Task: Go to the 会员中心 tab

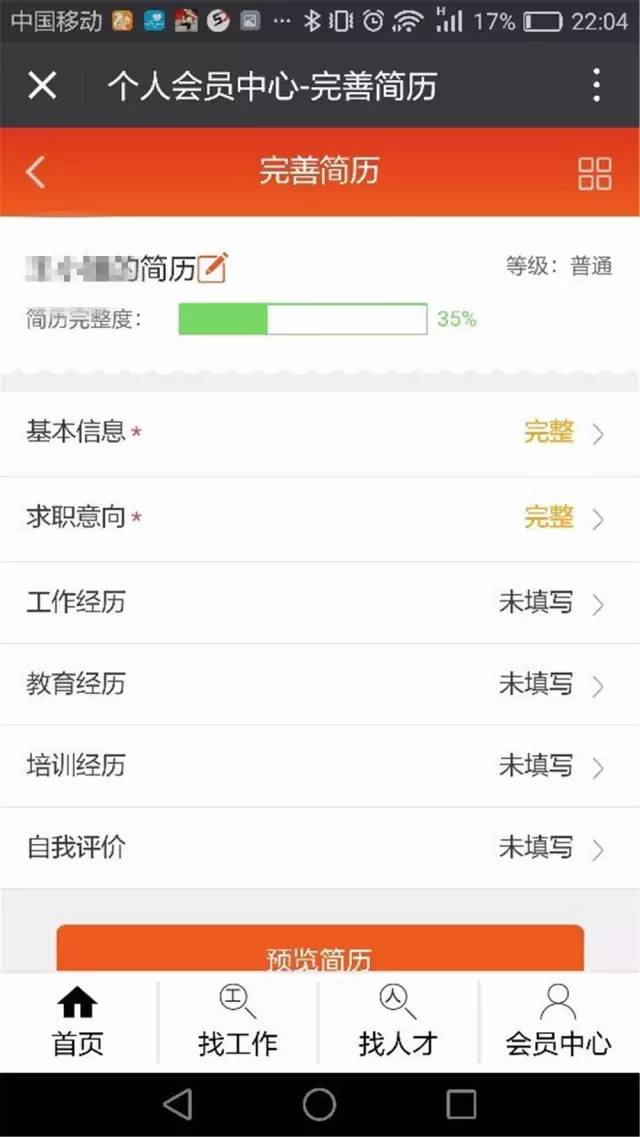Action: pos(558,1020)
